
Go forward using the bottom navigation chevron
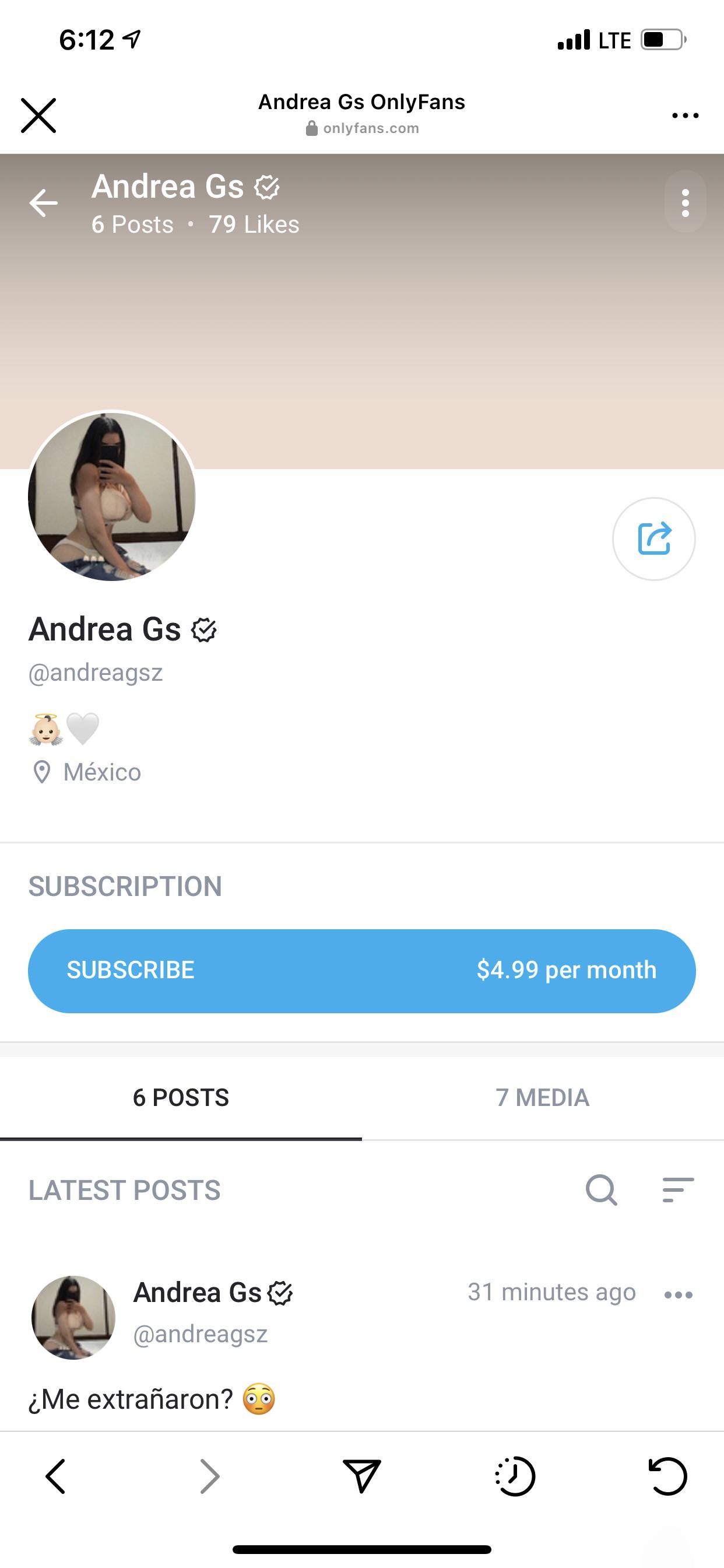point(209,1475)
